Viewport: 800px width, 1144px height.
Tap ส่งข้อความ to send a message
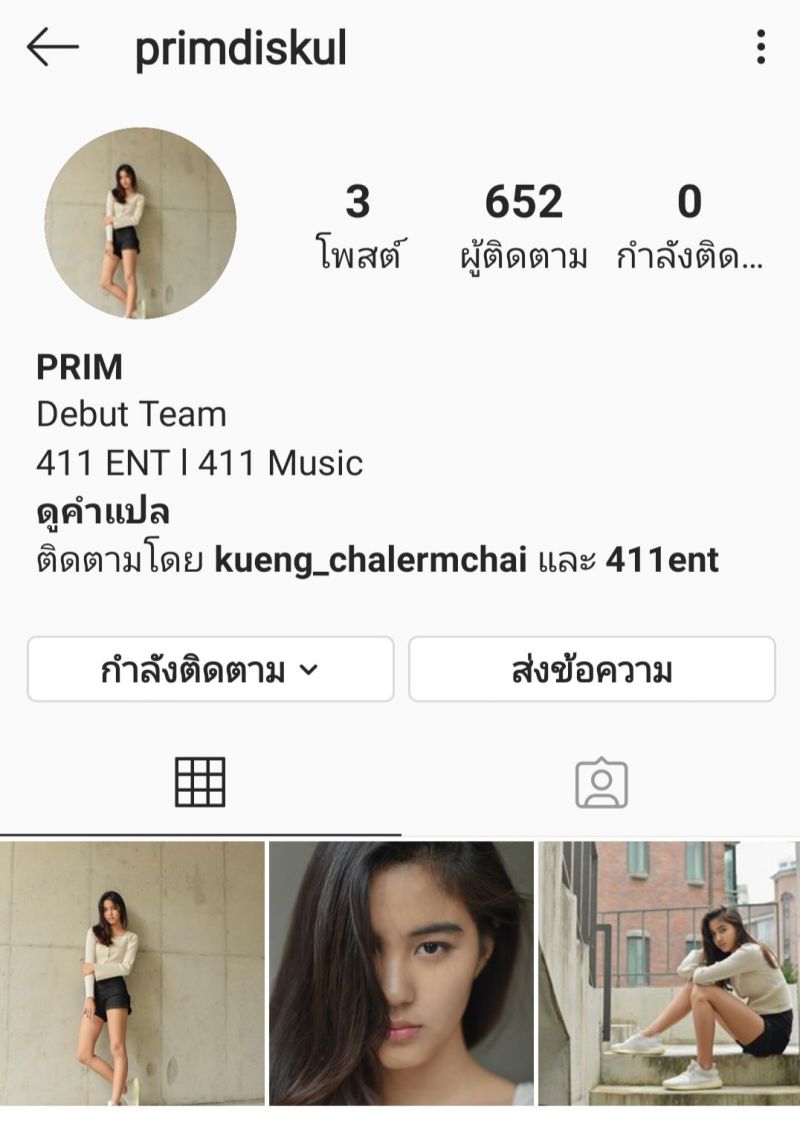591,669
